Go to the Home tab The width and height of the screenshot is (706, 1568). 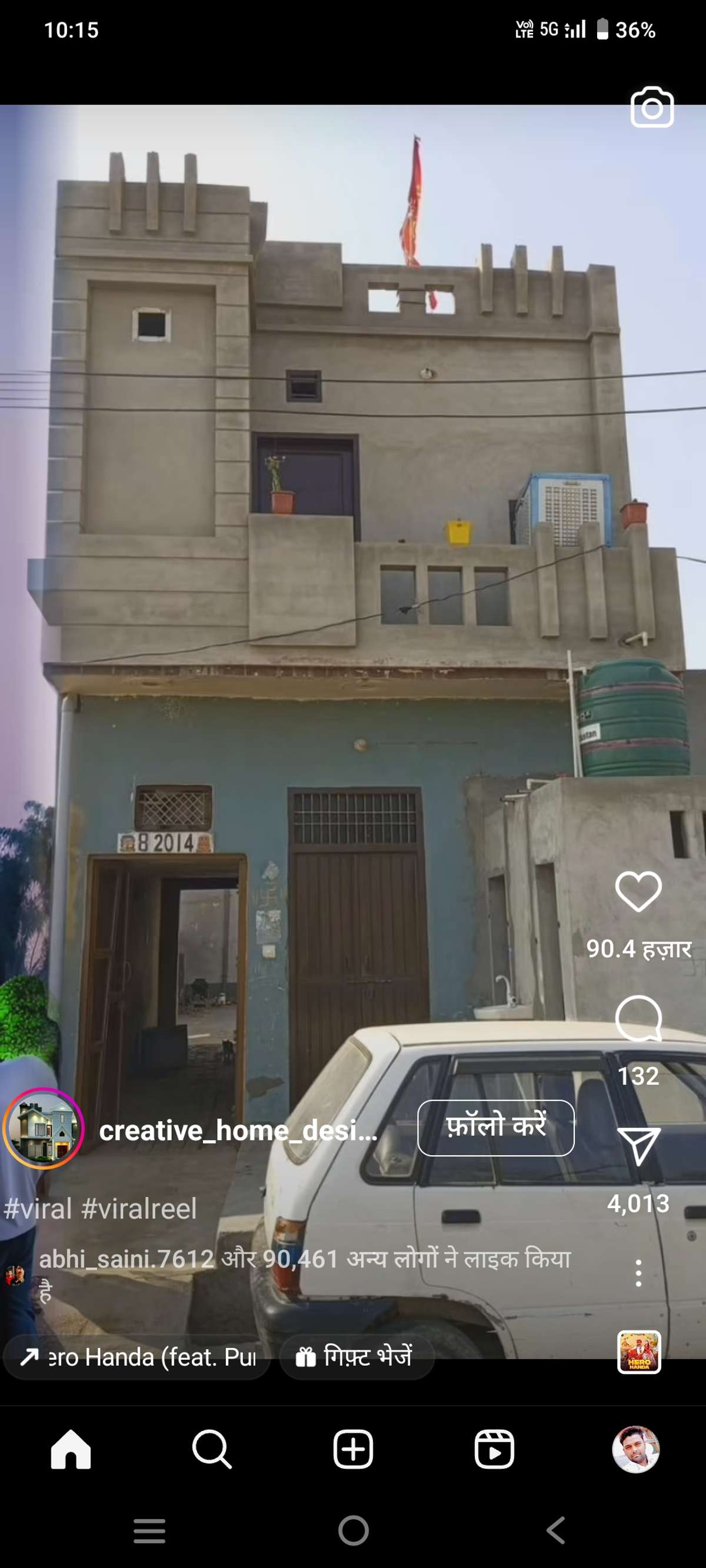point(71,1449)
